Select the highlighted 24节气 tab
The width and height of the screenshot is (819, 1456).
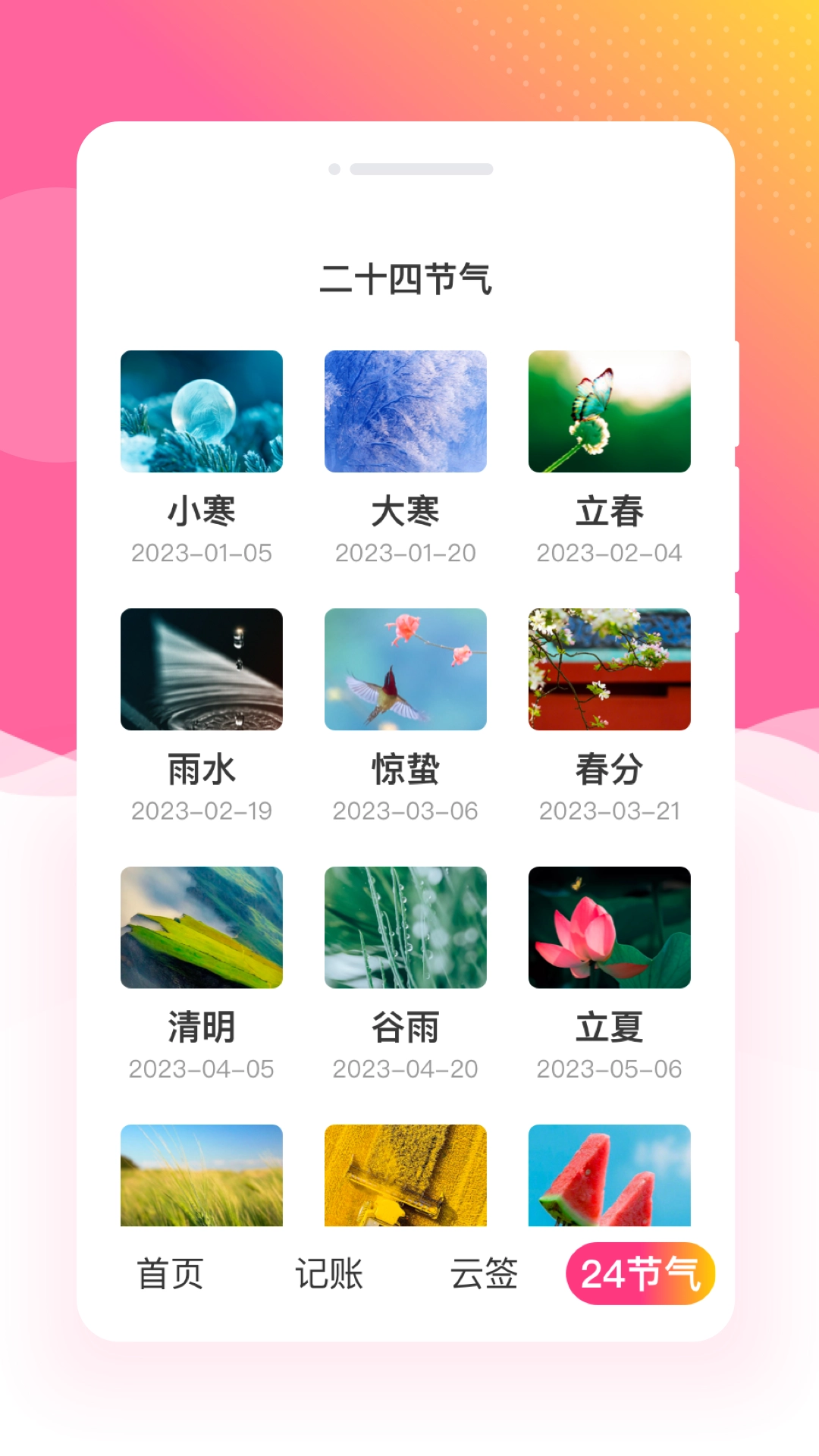[641, 1269]
